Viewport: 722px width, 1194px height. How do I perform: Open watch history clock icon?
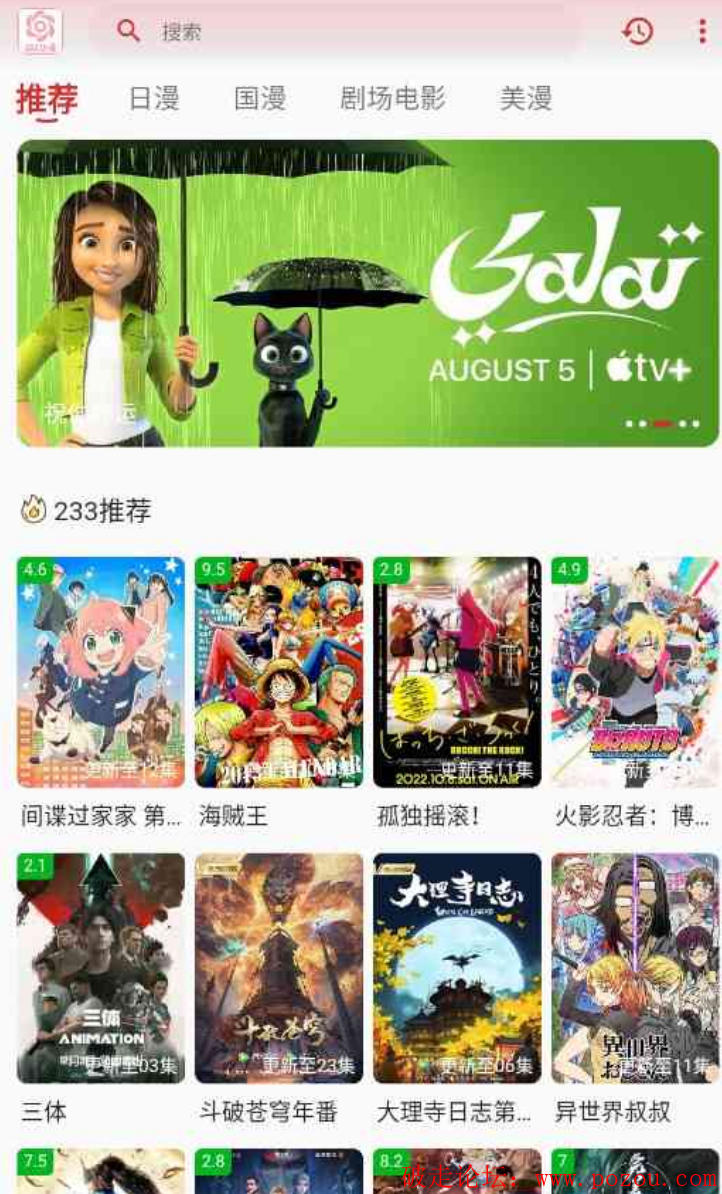click(x=637, y=31)
